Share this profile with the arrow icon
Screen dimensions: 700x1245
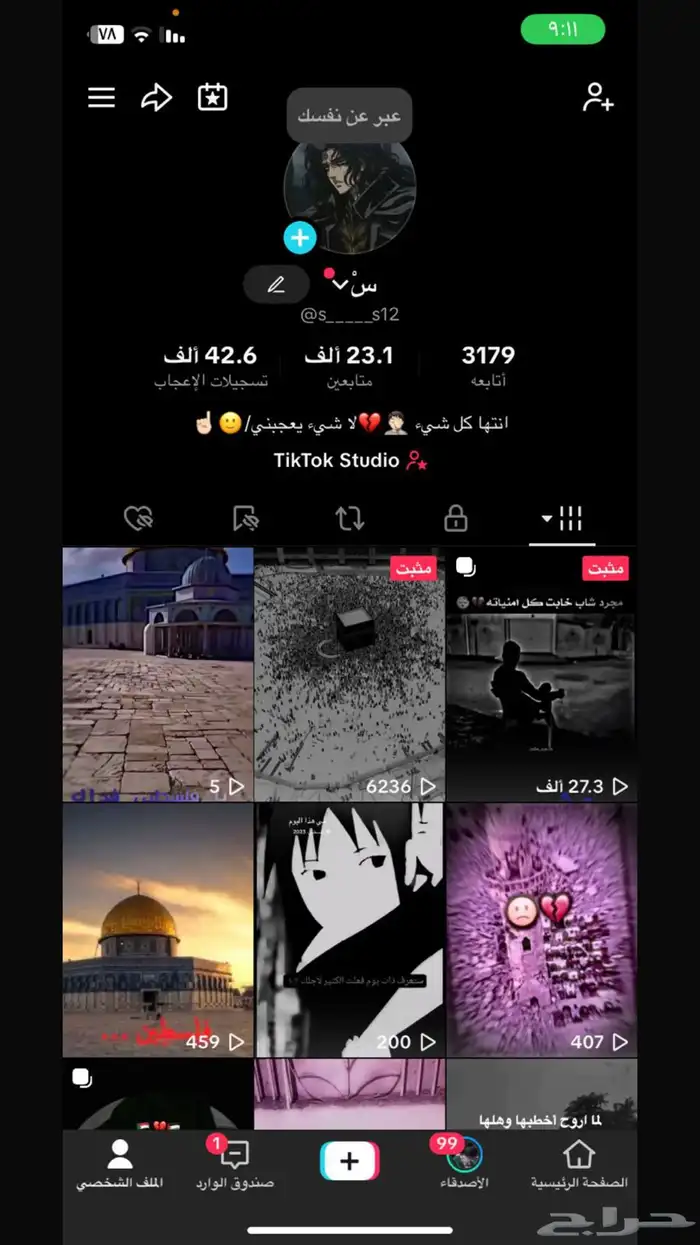156,97
